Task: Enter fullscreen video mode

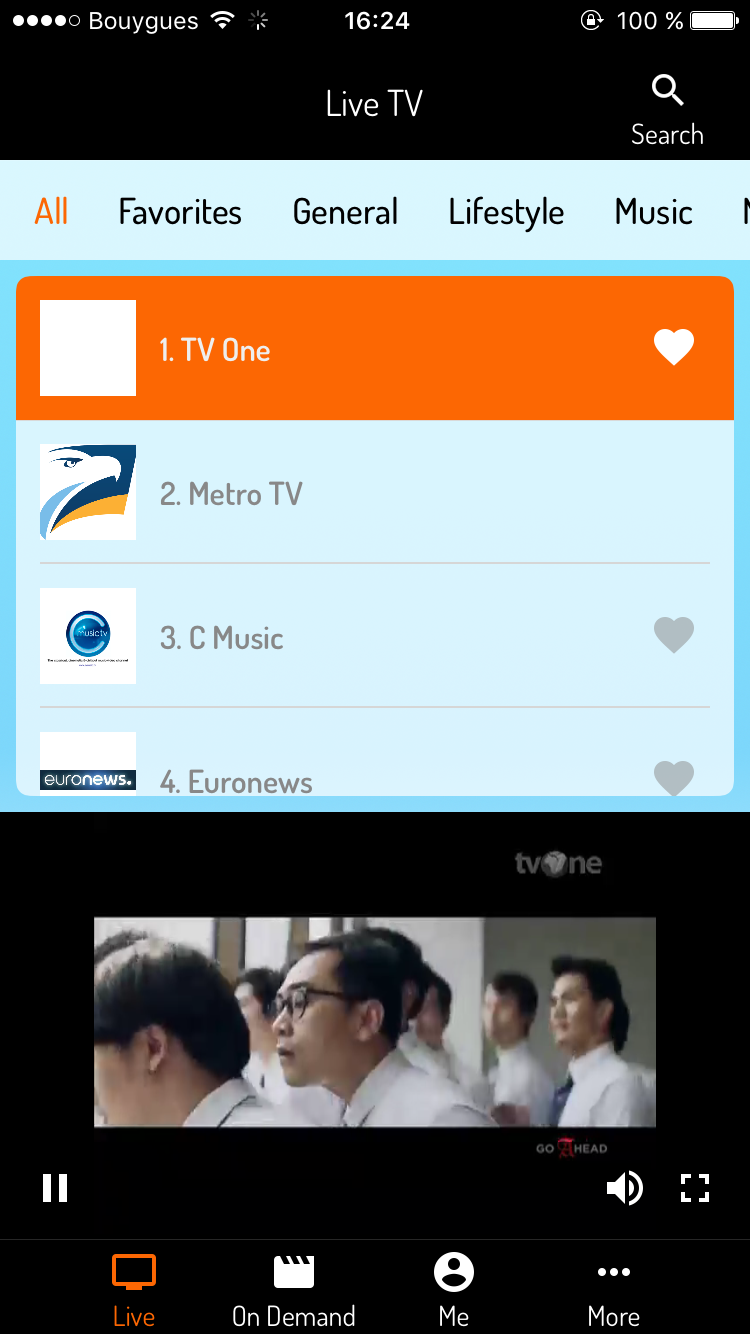Action: pyautogui.click(x=694, y=1188)
